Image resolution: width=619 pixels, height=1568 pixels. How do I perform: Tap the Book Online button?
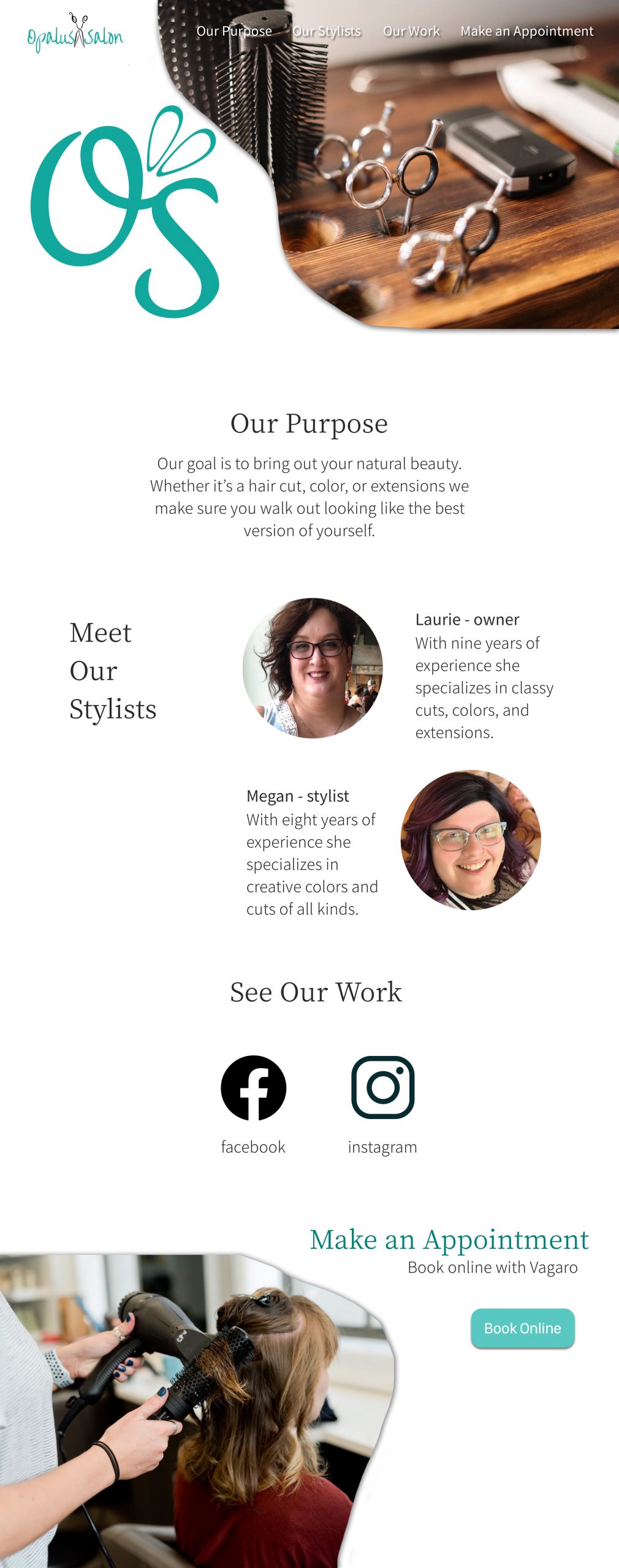pos(522,1328)
